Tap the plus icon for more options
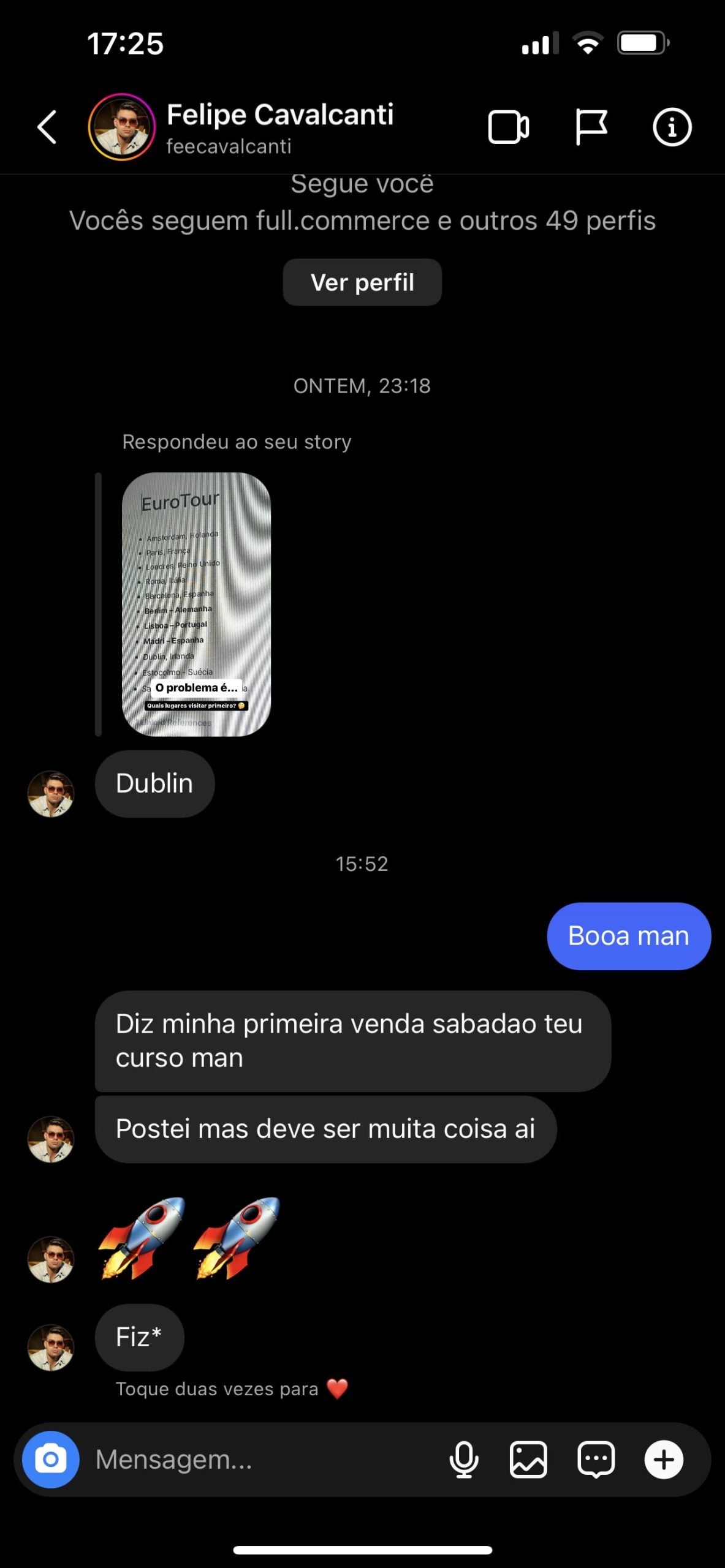Screen dimensions: 725x1568 [x=664, y=1460]
